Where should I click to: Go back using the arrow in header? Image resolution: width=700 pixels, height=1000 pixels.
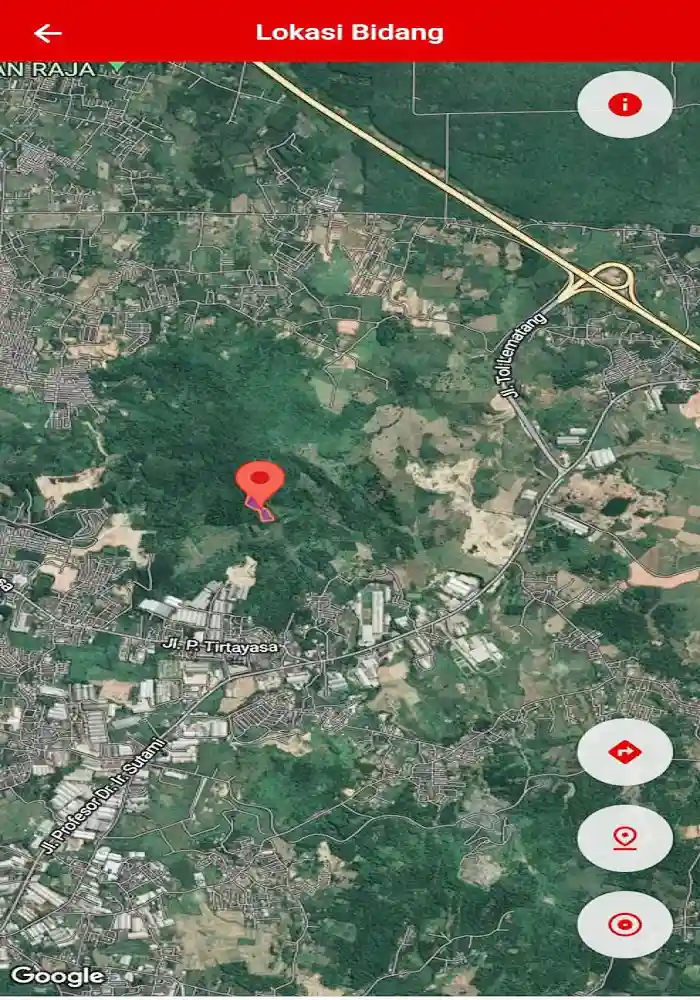[x=48, y=32]
